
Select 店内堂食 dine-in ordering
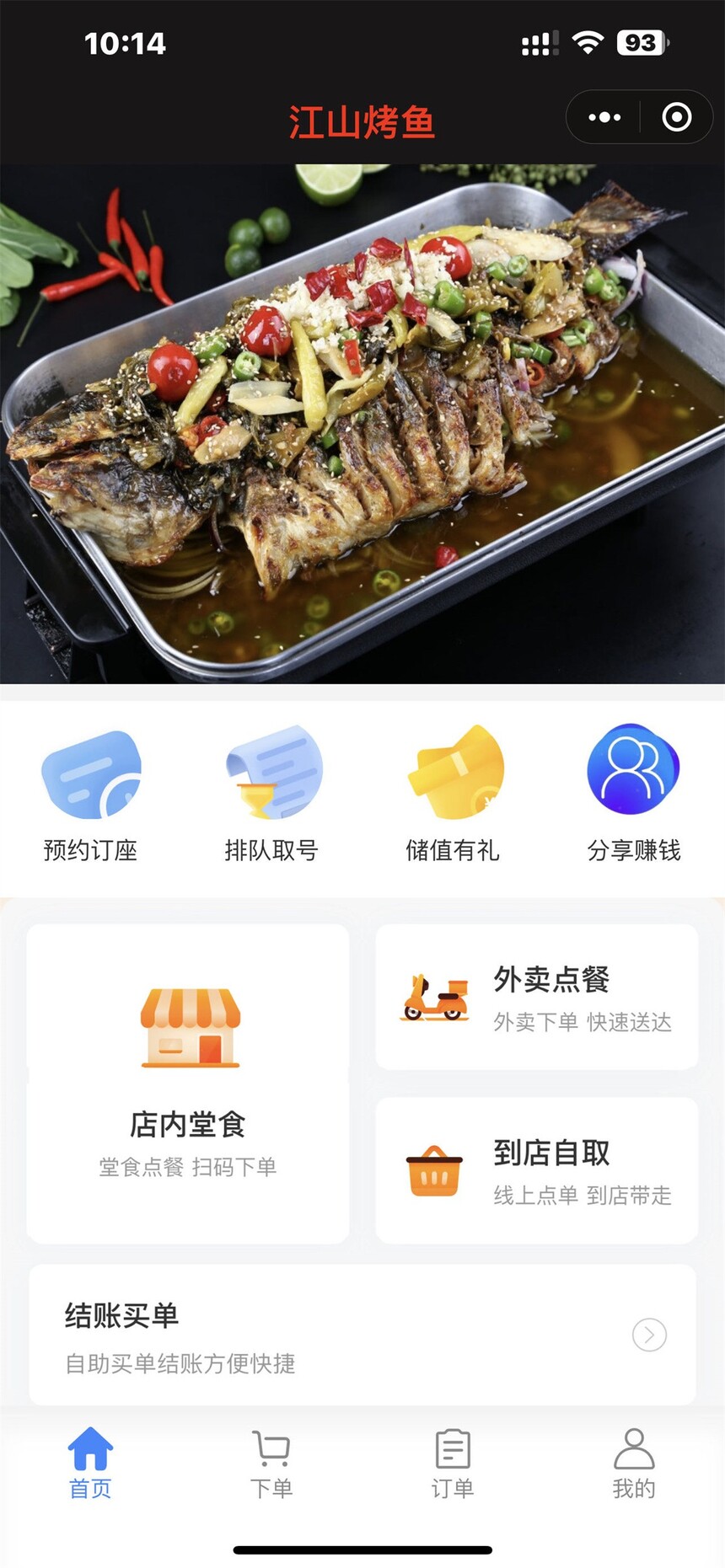pyautogui.click(x=188, y=1084)
